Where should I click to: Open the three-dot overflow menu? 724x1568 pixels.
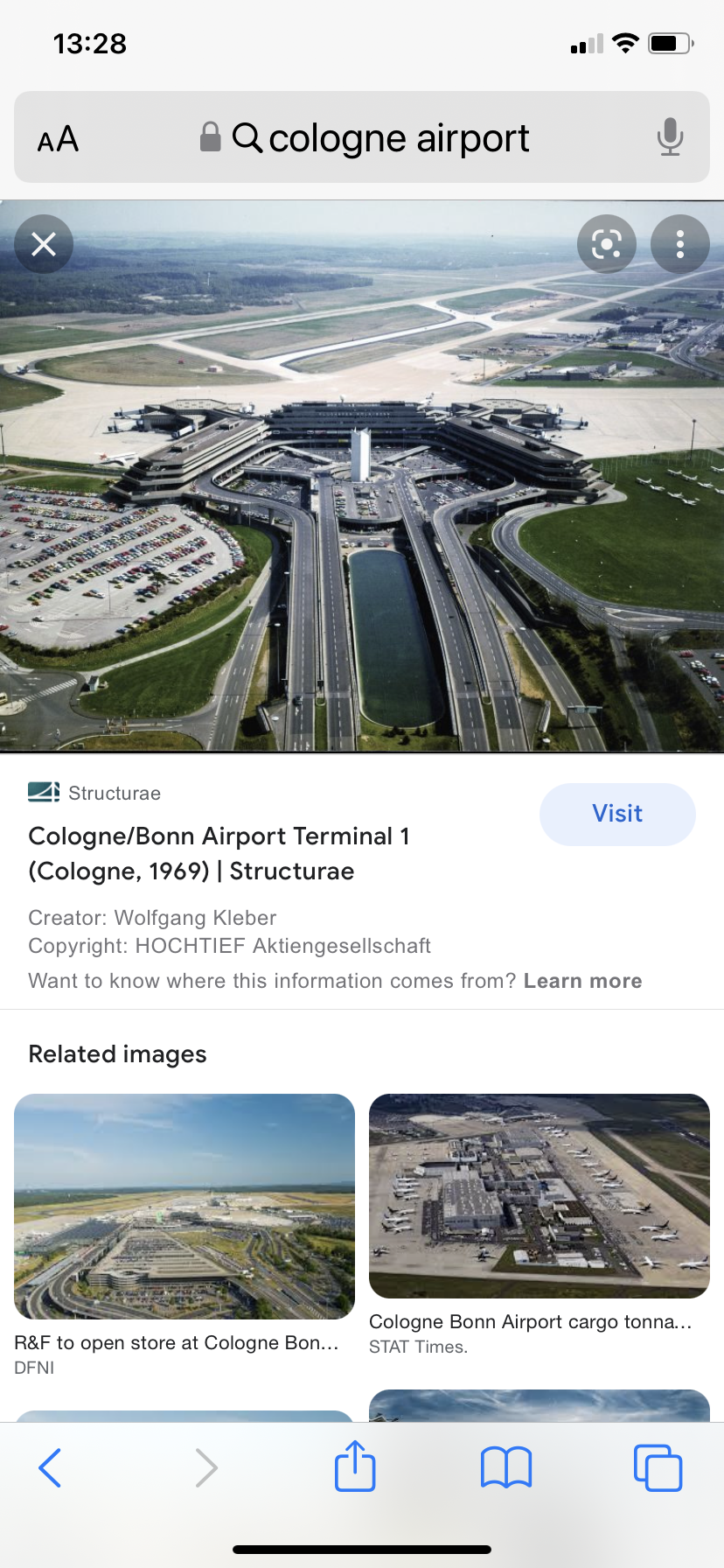[680, 244]
